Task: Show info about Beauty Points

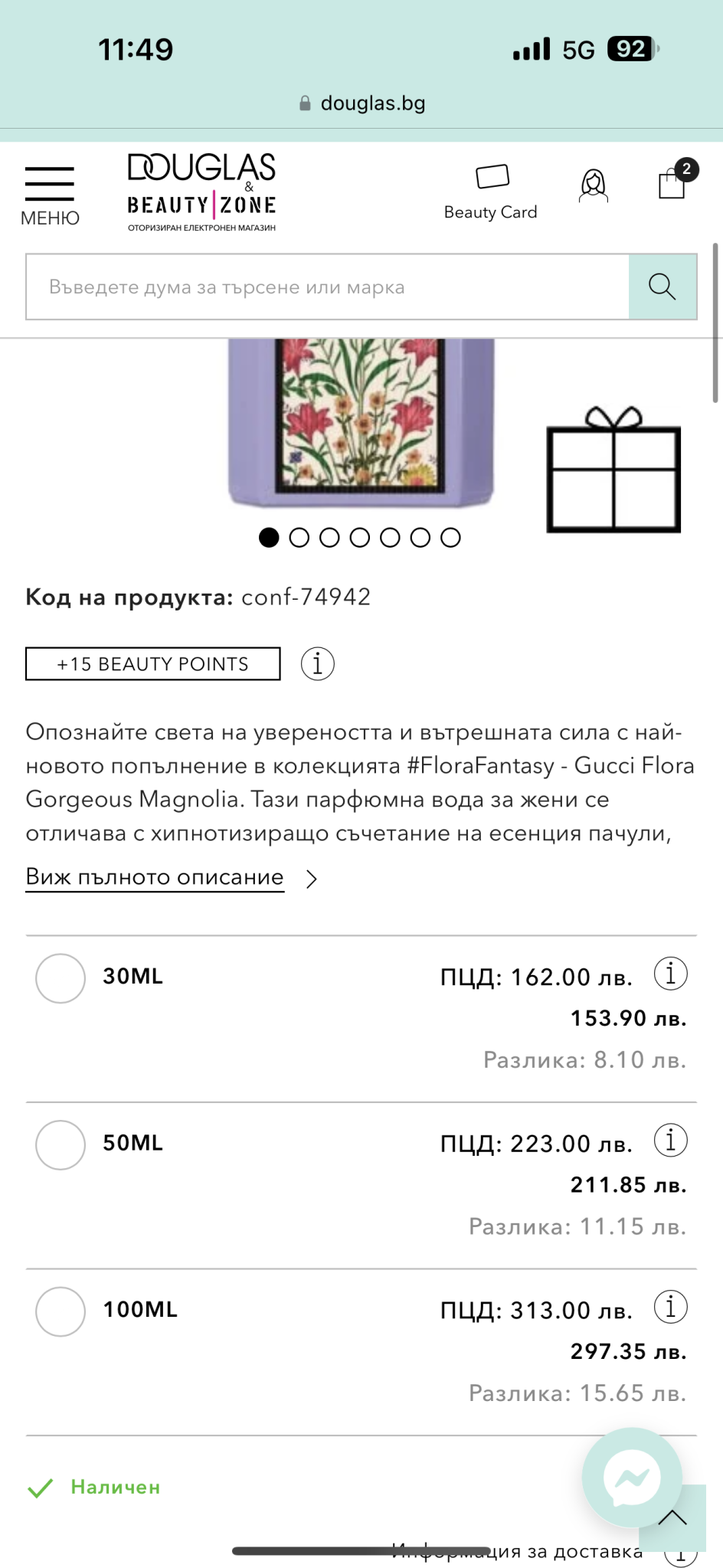Action: [318, 663]
